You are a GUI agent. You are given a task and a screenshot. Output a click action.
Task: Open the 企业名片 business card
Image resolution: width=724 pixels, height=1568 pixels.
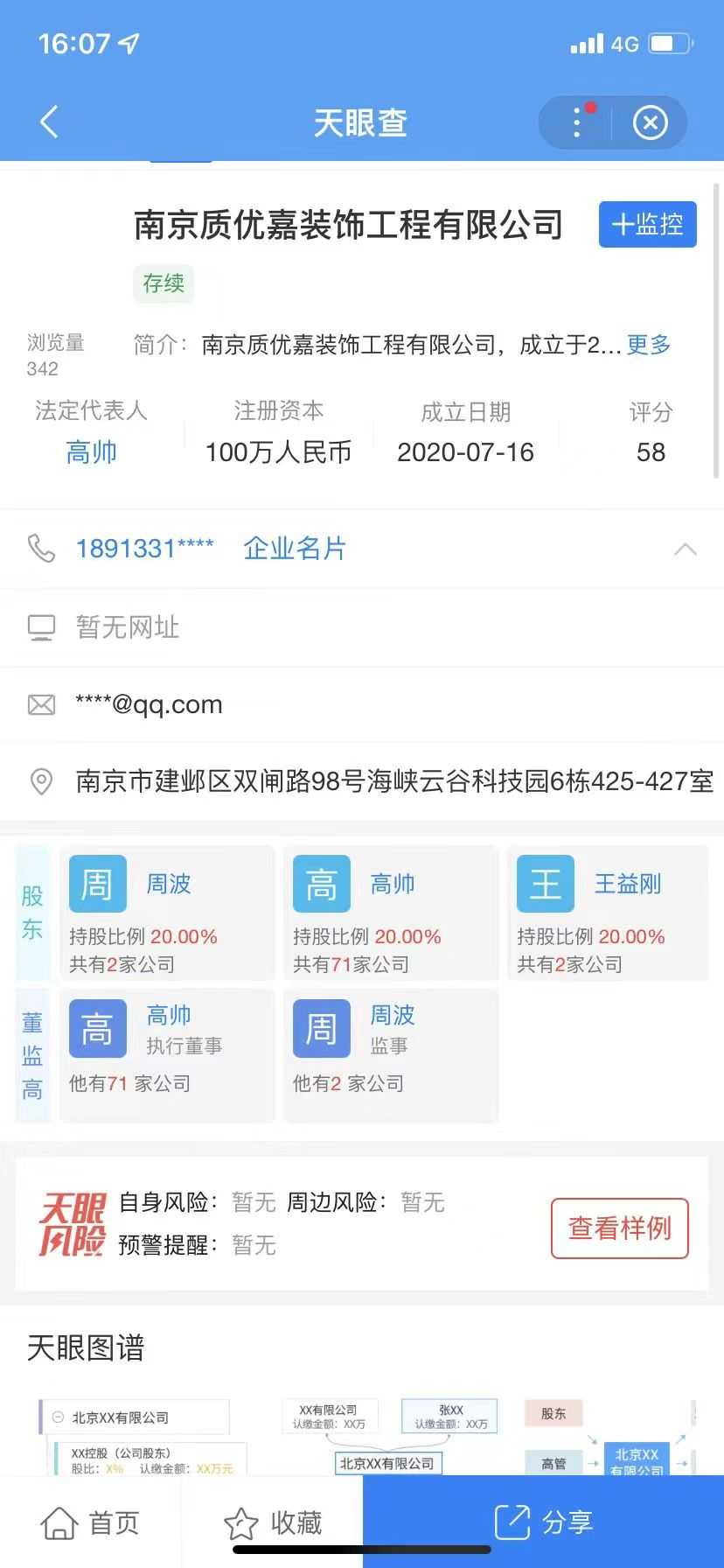(x=295, y=549)
